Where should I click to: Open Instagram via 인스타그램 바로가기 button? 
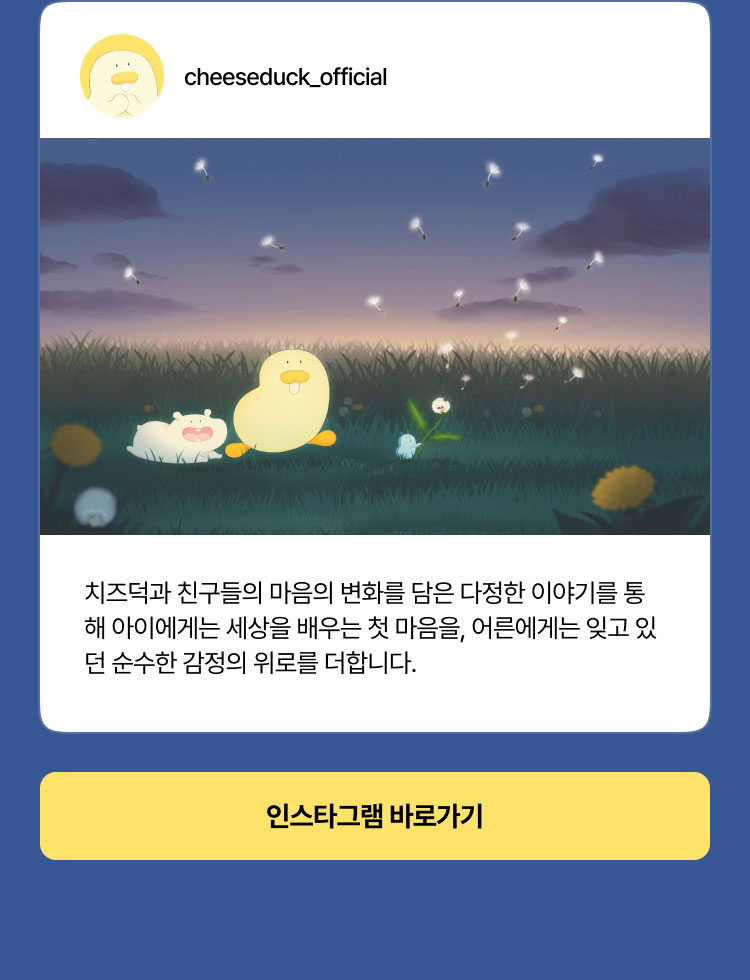coord(375,816)
